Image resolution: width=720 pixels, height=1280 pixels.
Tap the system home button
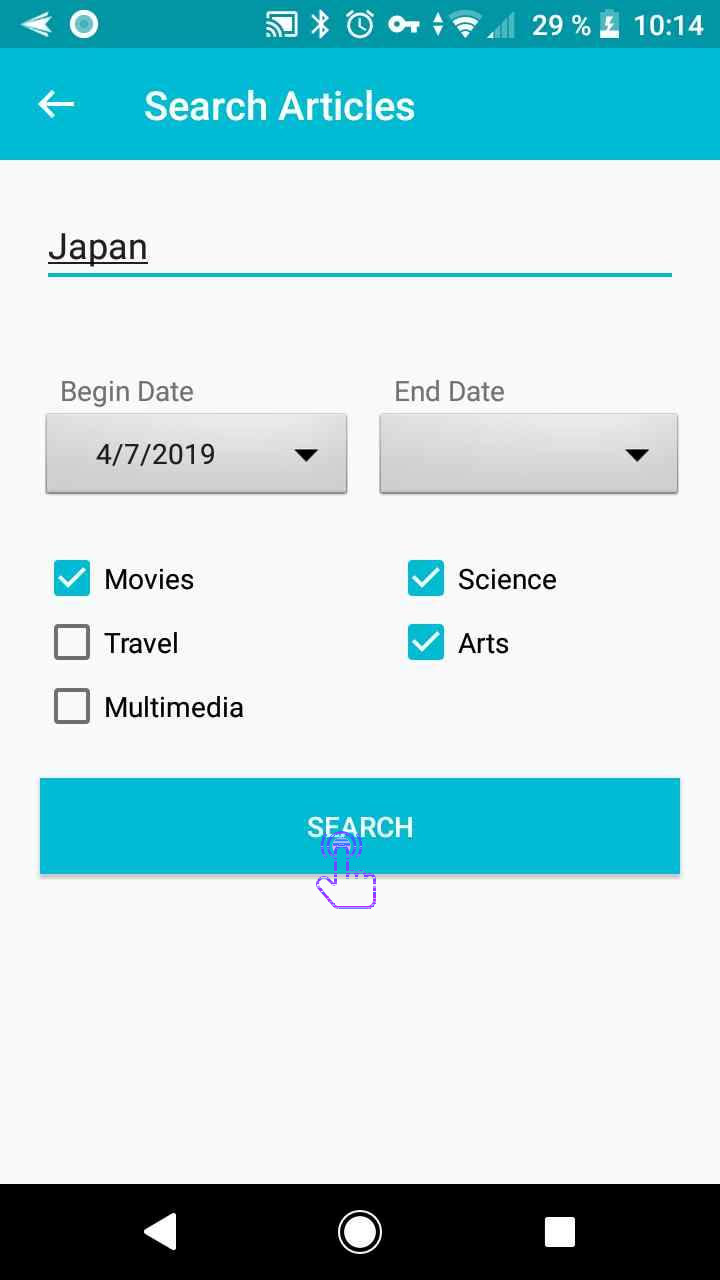click(x=360, y=1232)
